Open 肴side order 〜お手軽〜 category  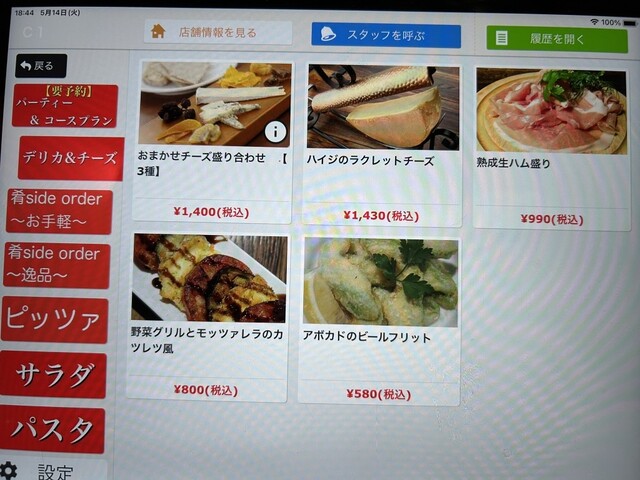[x=58, y=210]
